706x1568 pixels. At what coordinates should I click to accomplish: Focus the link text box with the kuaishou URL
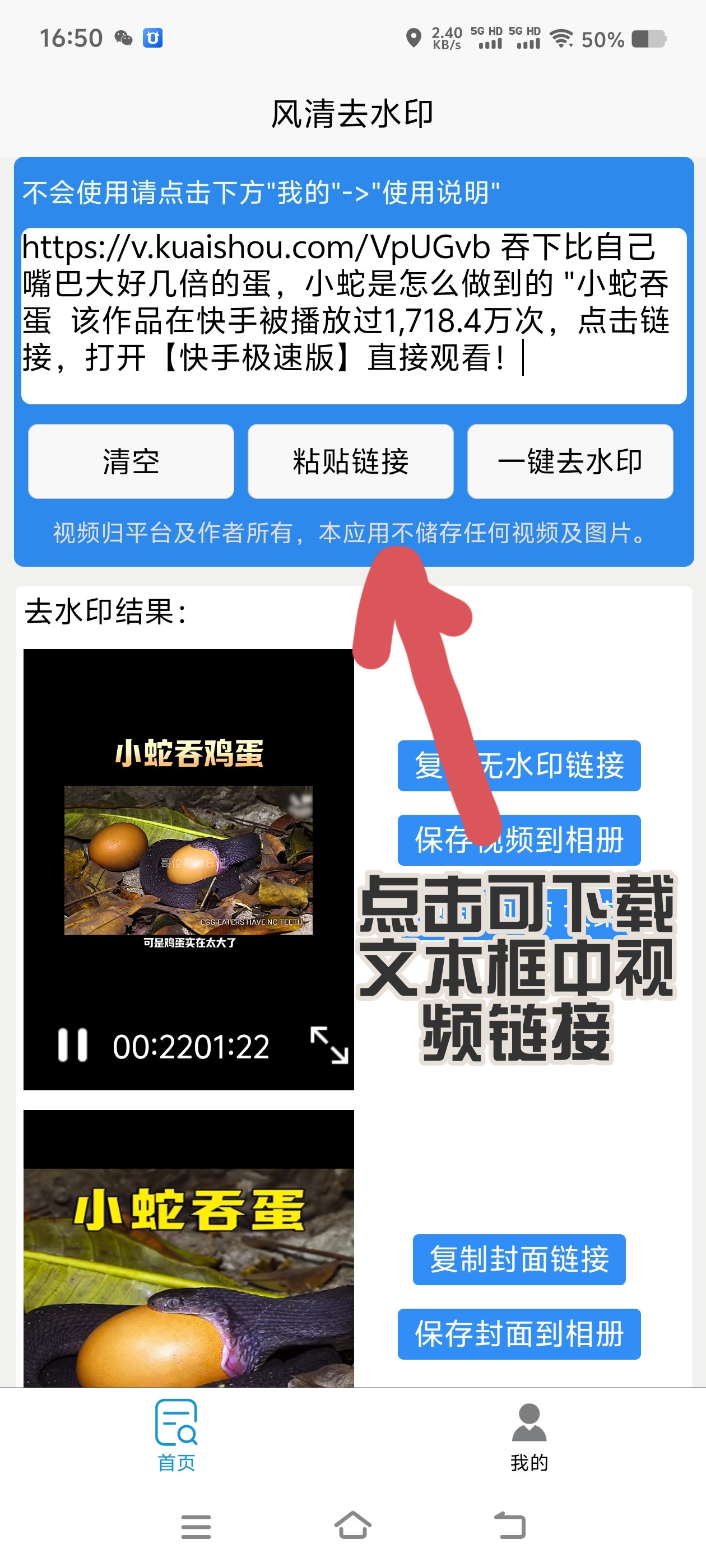[x=354, y=315]
